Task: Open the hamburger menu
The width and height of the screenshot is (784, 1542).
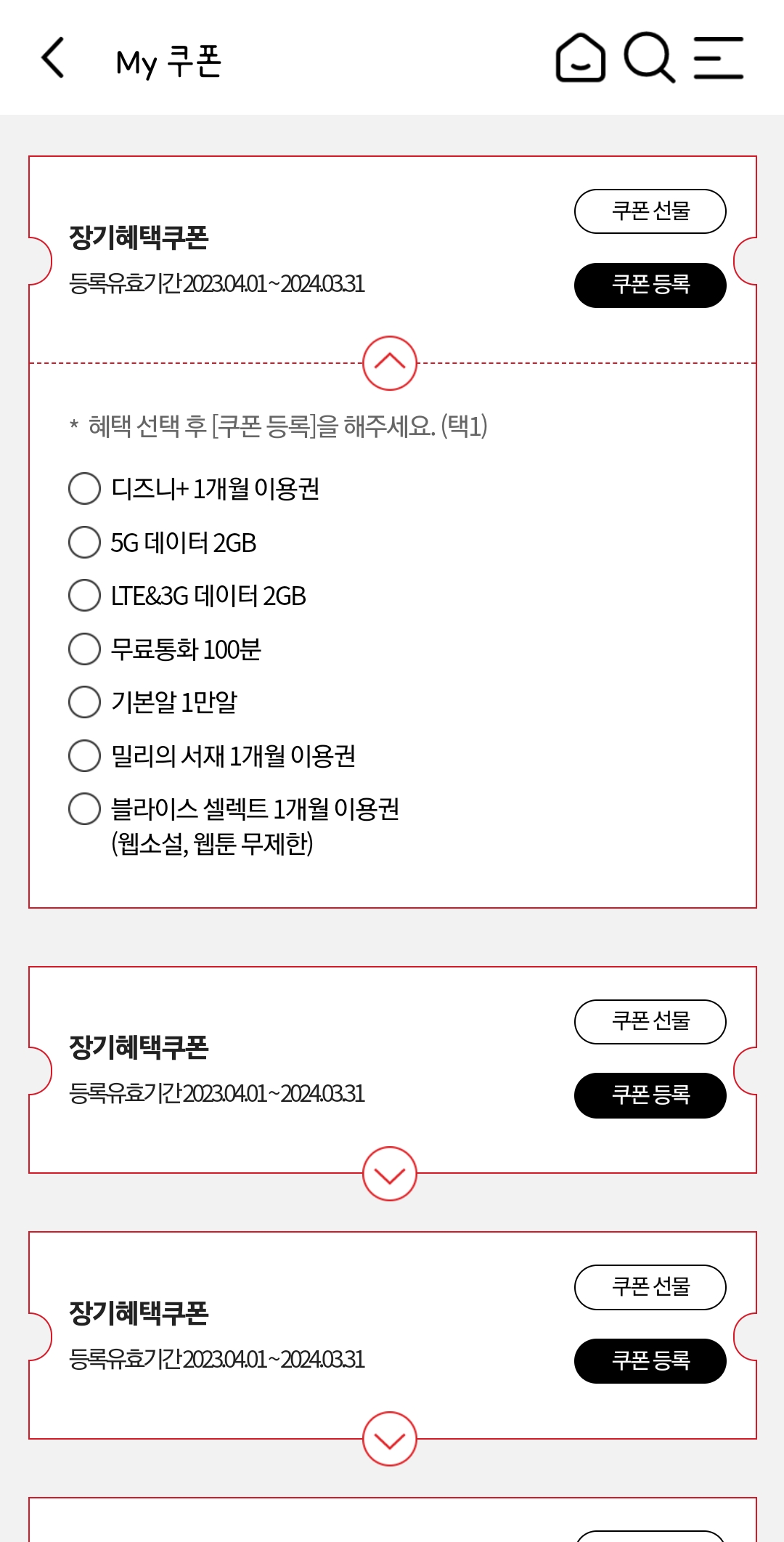Action: tap(718, 58)
